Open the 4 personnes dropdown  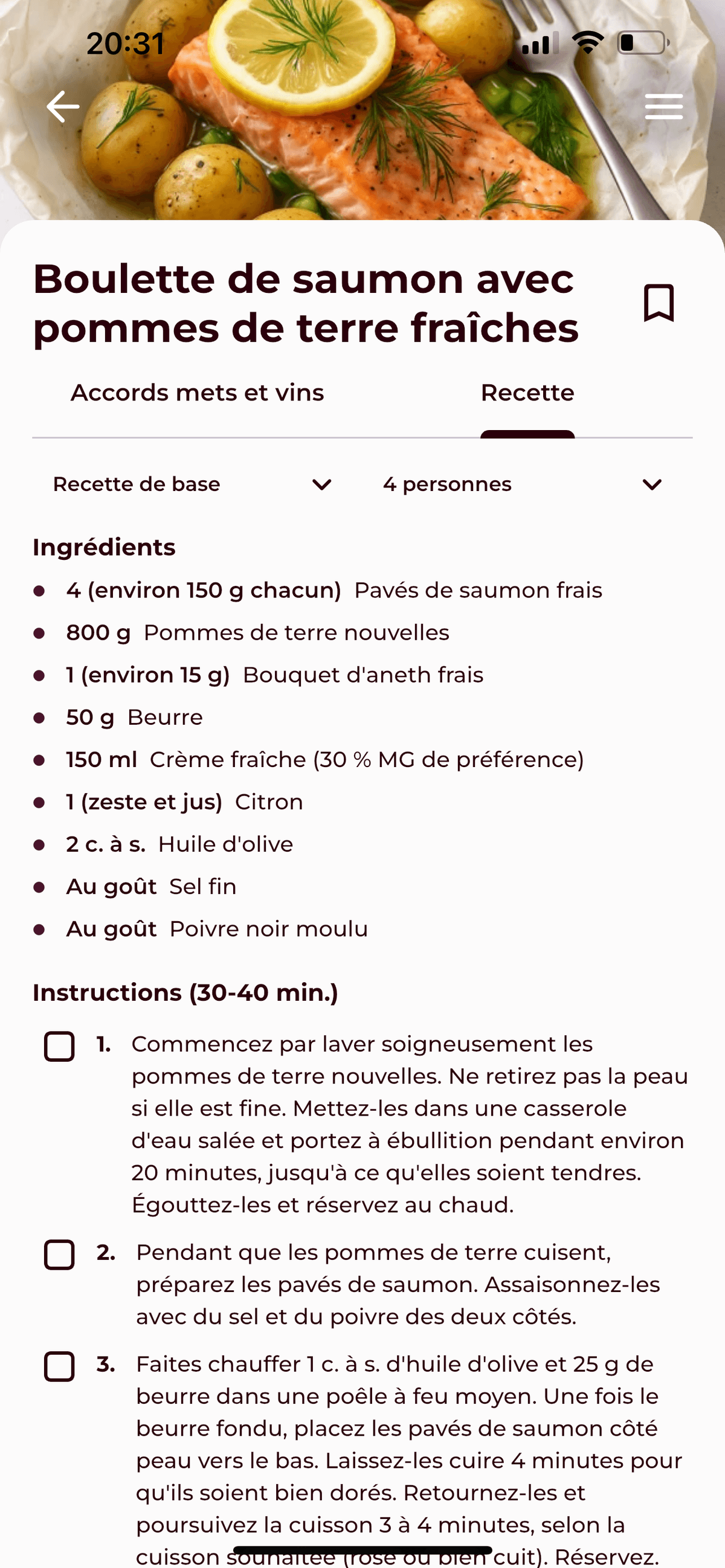522,484
